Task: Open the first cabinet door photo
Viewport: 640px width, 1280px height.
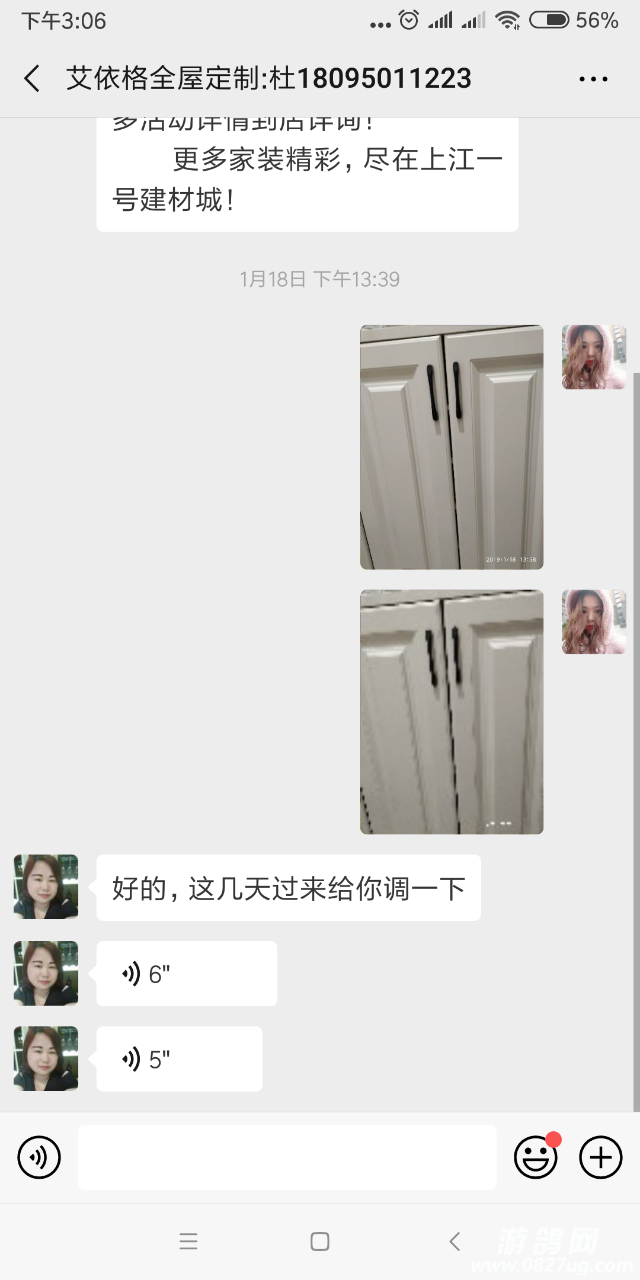Action: [x=451, y=447]
